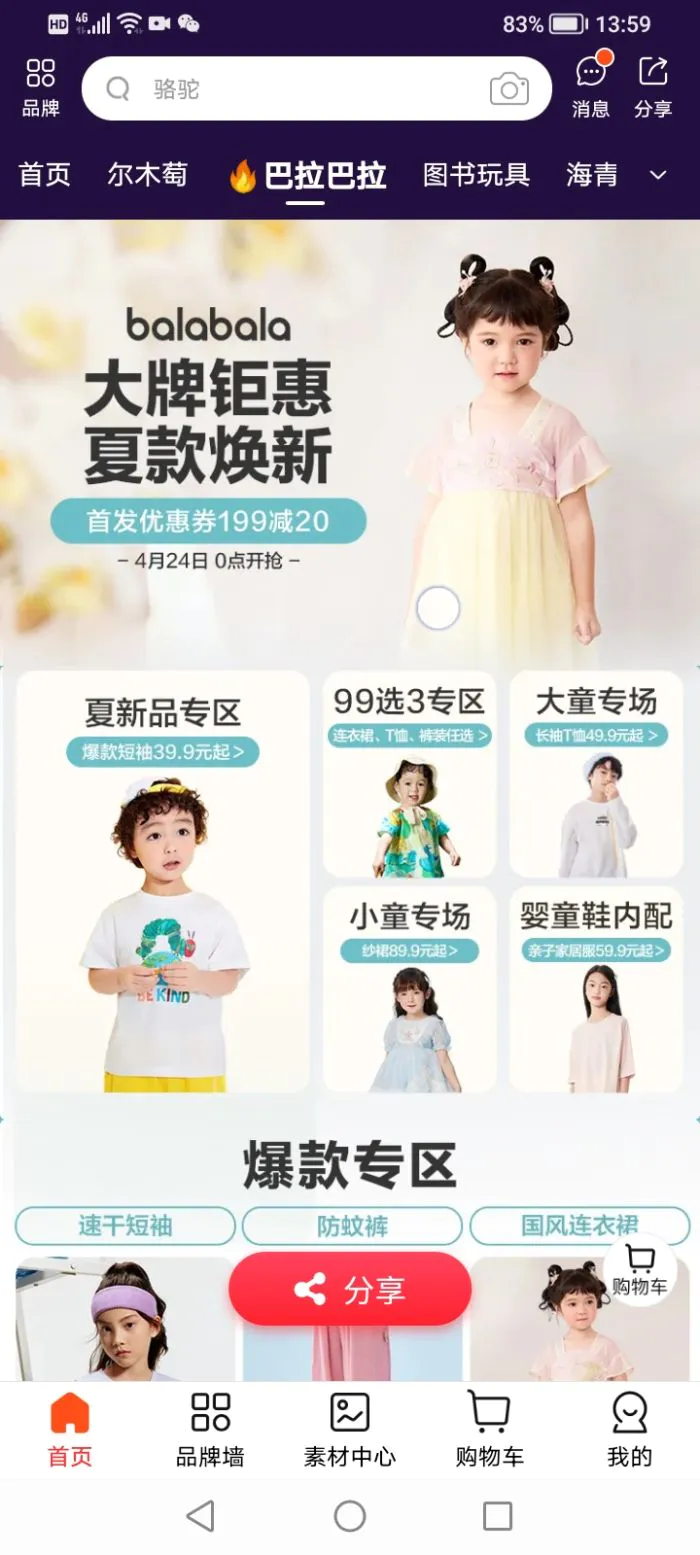Screen dimensions: 700x1555
Task: Open the balabala 大牌钜惠 banner
Action: click(x=350, y=440)
